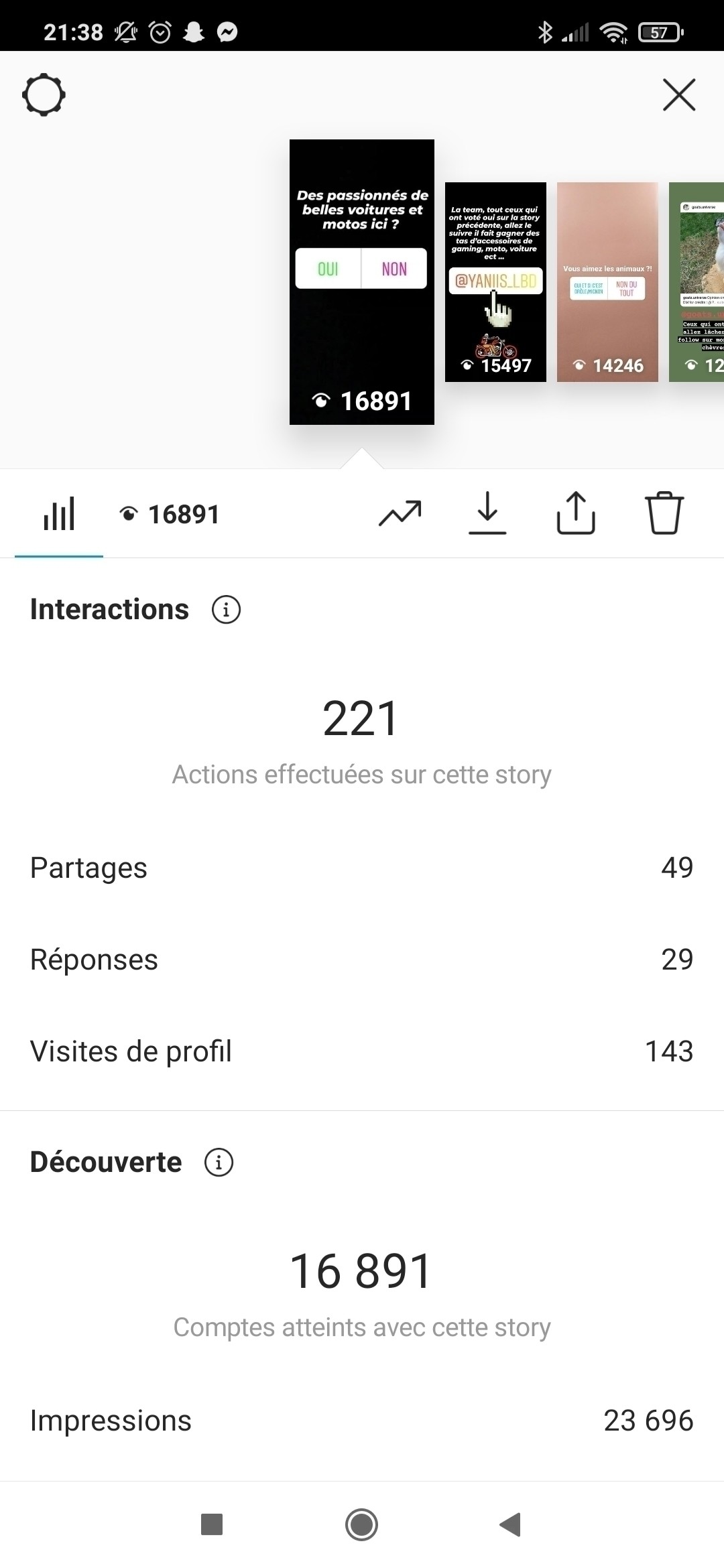Viewport: 724px width, 1568px height.
Task: Tap the promote trending arrow icon
Action: tap(400, 514)
